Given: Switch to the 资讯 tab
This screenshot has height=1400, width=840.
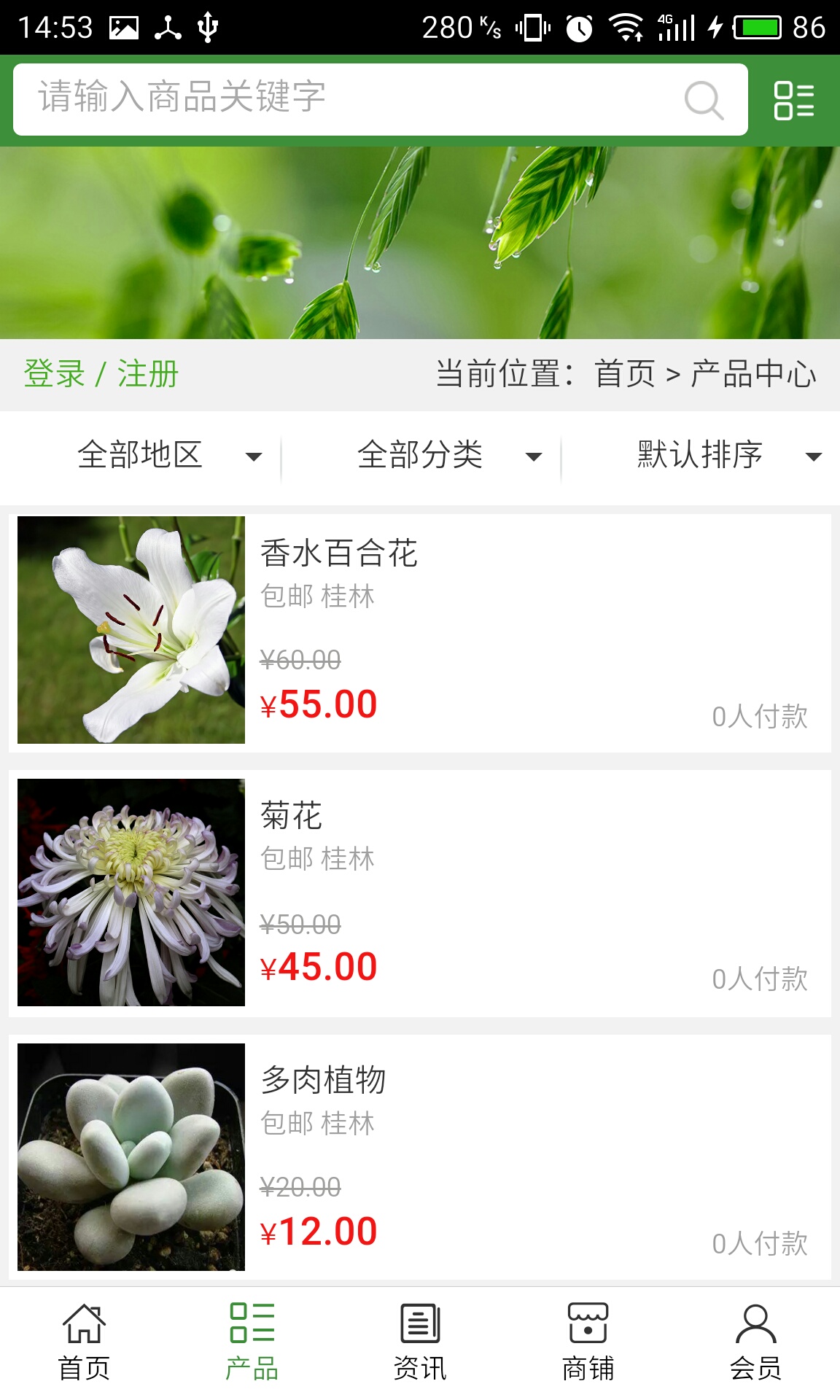Looking at the screenshot, I should 420,1342.
